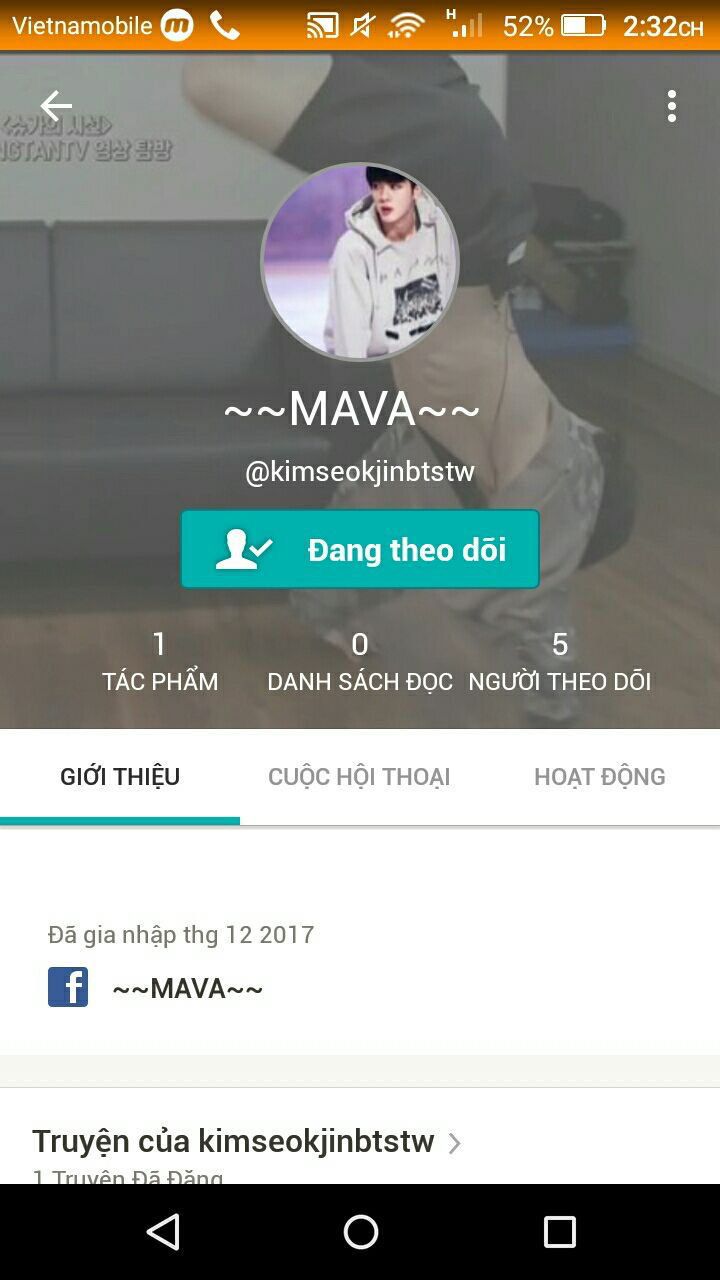This screenshot has height=1280, width=720.
Task: Show Người theo dõi list
Action: click(559, 662)
